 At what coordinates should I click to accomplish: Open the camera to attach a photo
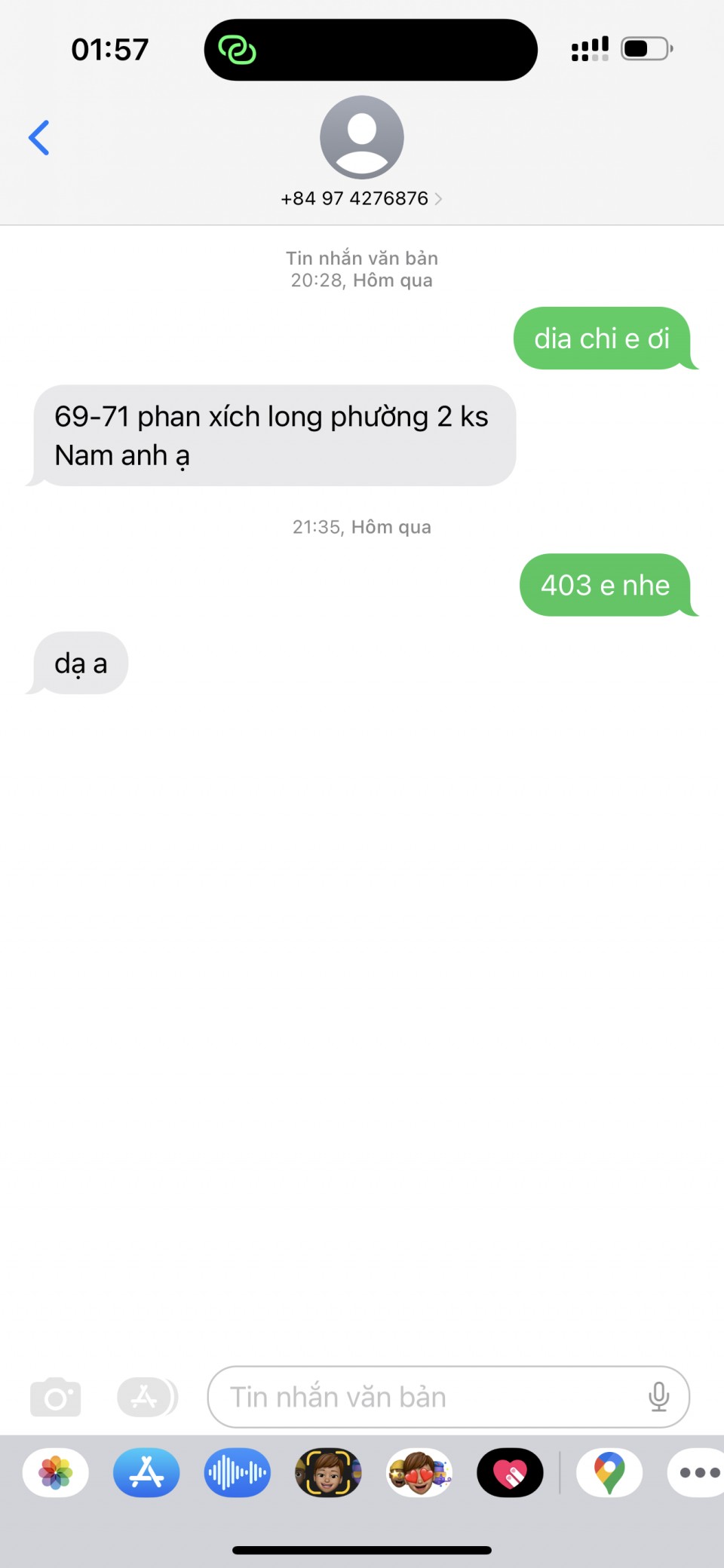pyautogui.click(x=55, y=1397)
